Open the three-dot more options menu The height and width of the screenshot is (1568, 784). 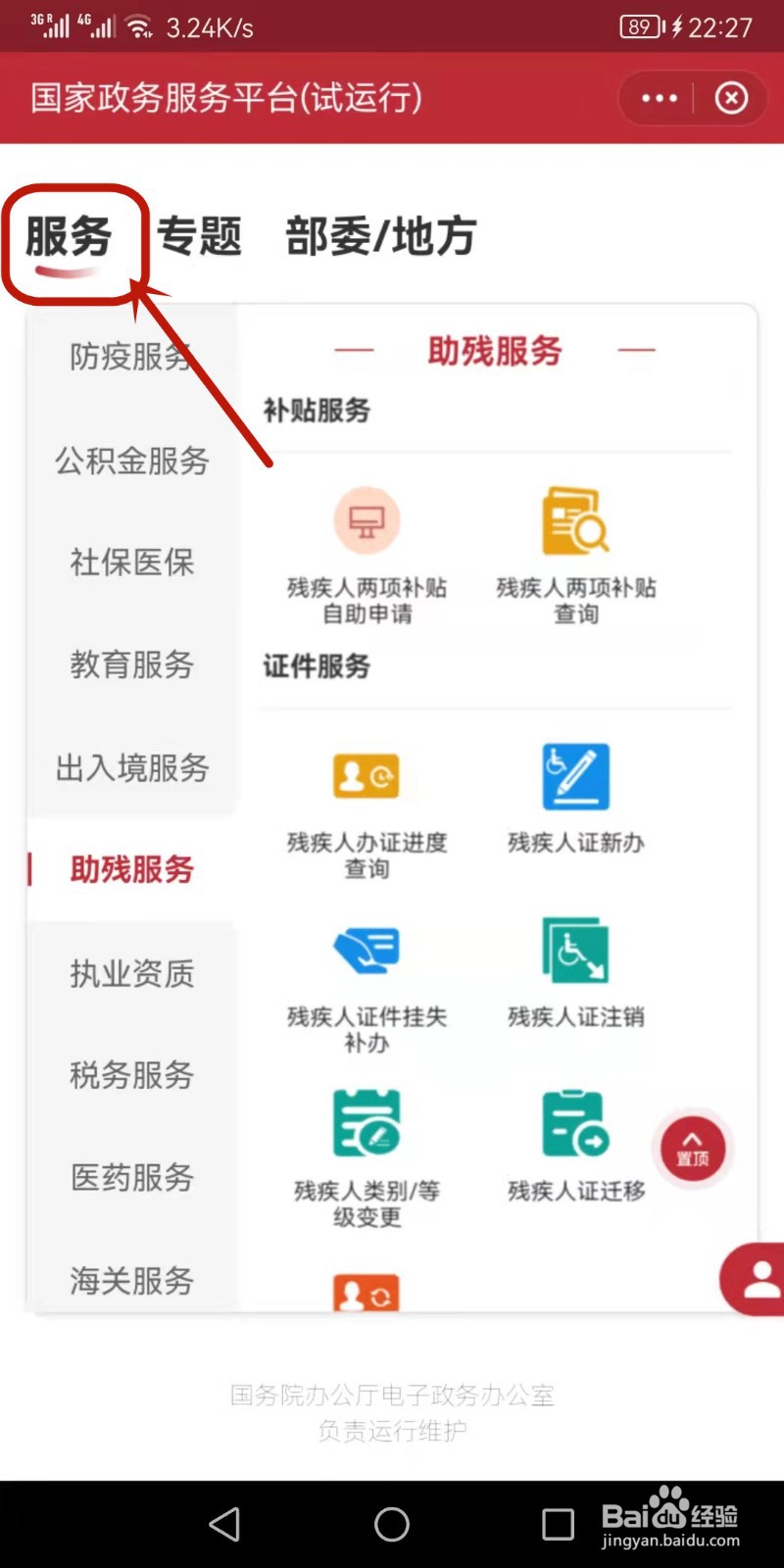click(658, 98)
